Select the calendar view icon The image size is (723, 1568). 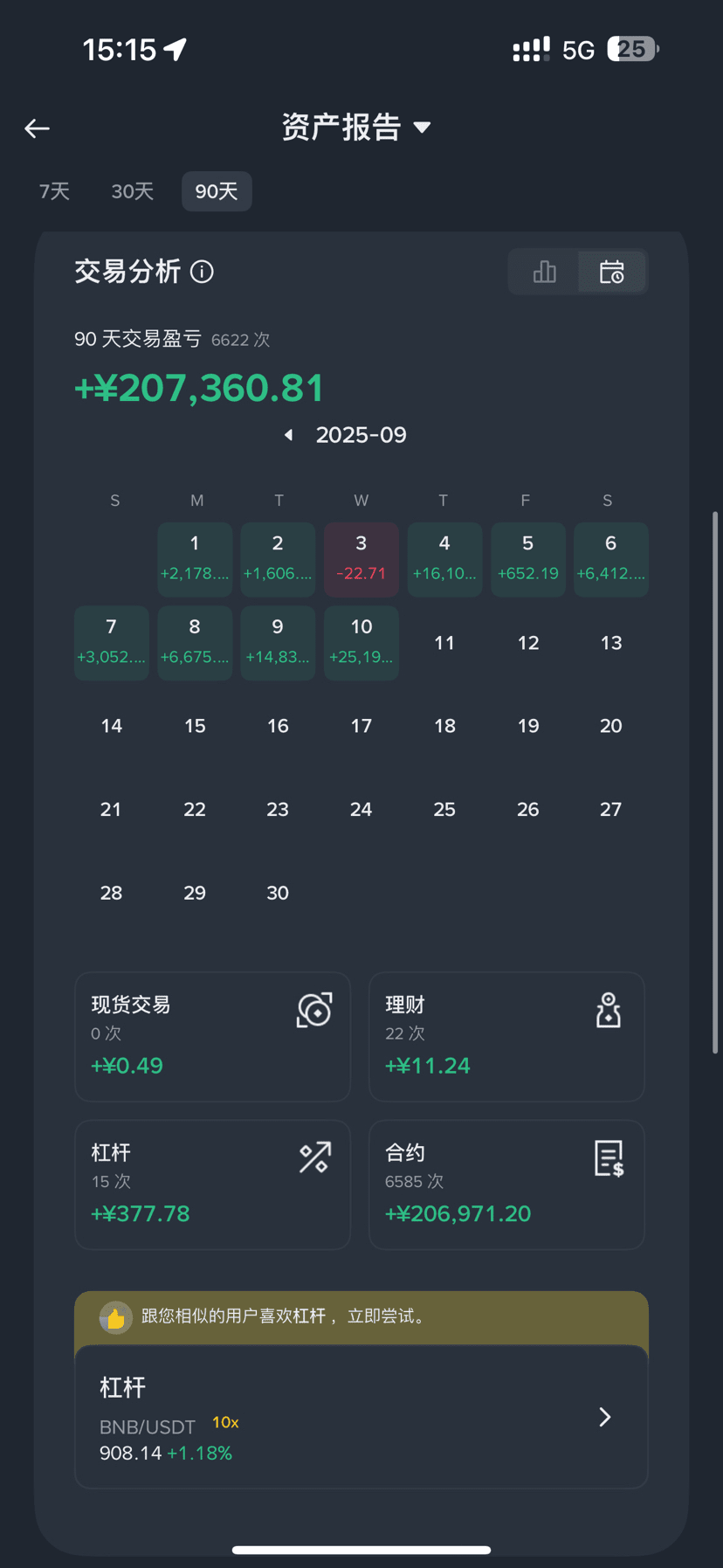[612, 272]
